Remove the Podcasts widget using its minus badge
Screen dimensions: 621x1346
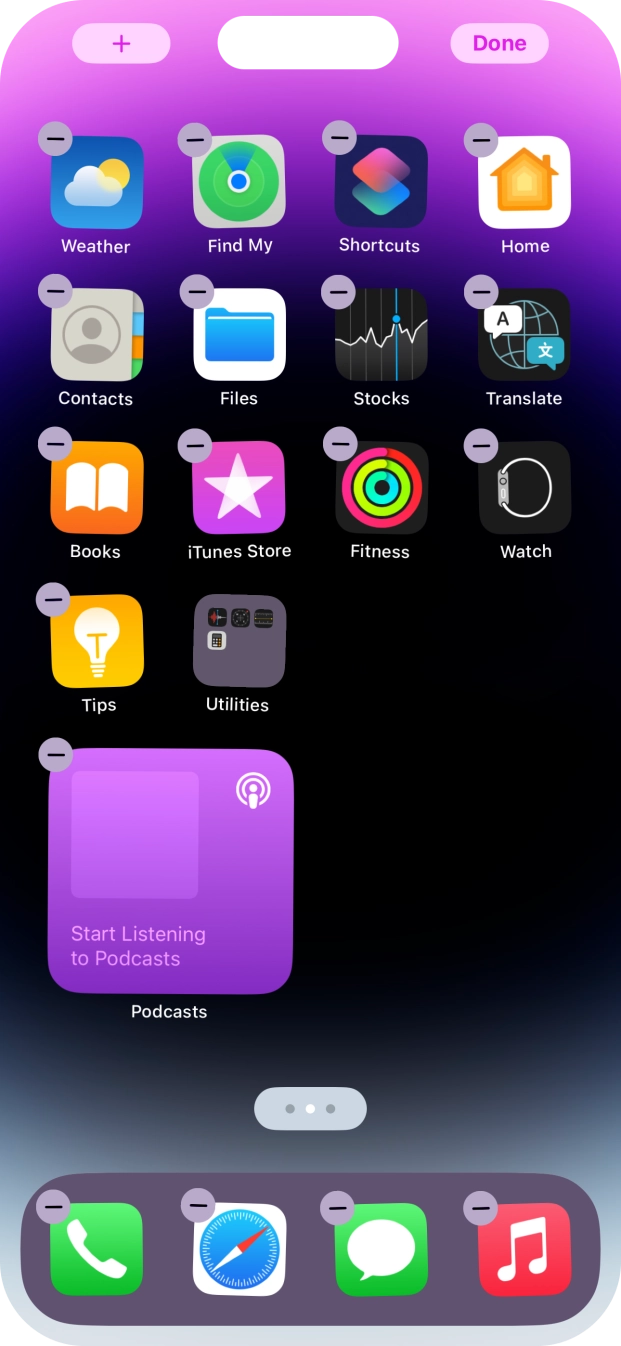(x=55, y=753)
